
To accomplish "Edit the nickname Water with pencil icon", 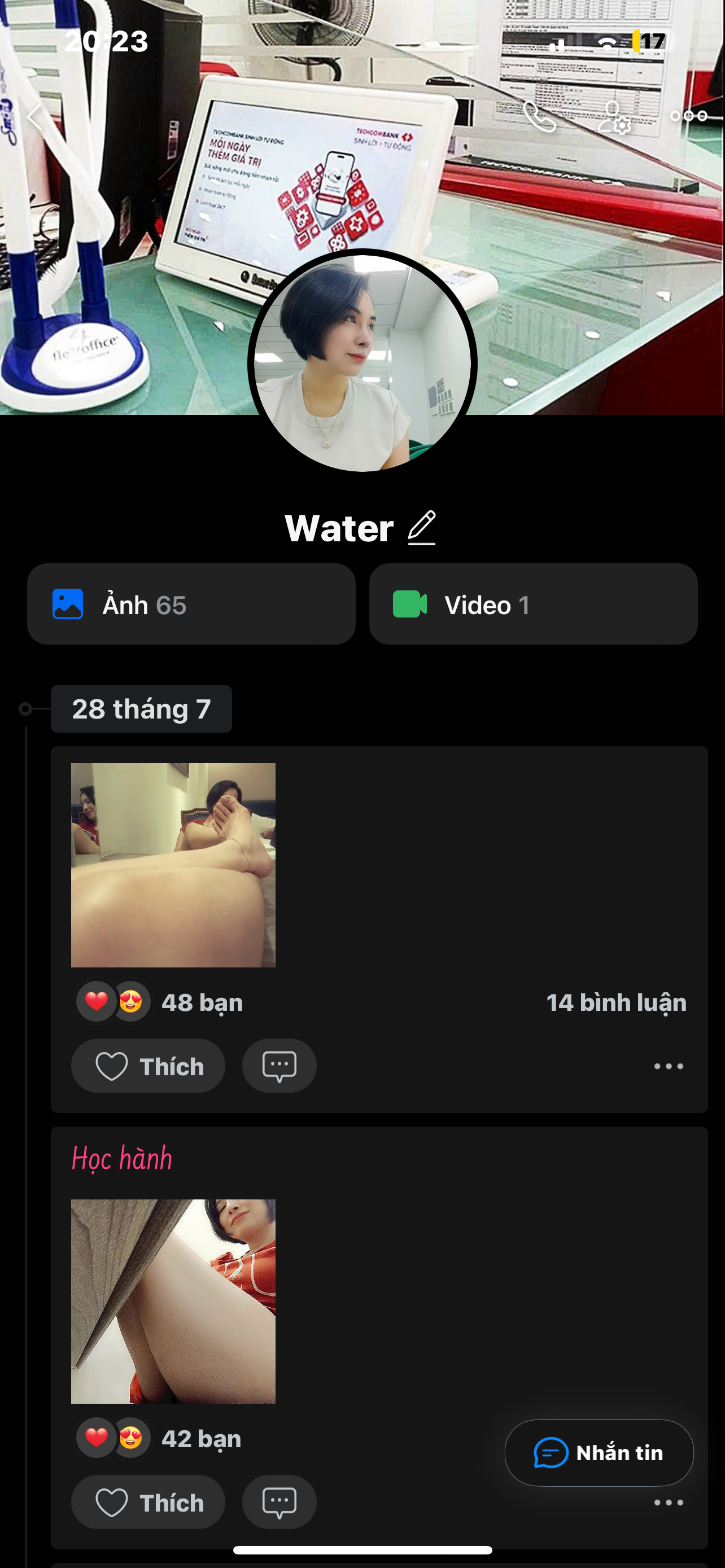I will (421, 528).
